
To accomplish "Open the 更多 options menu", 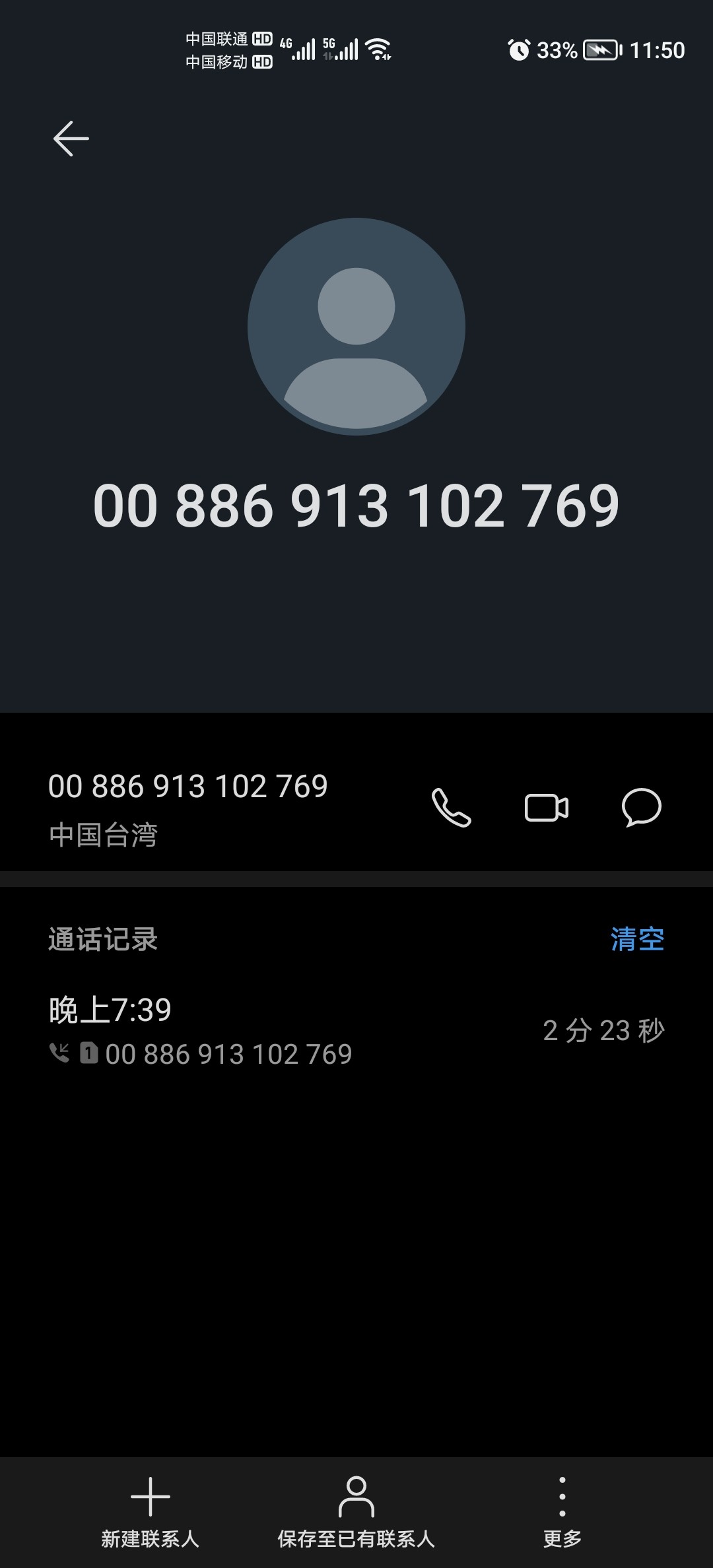I will coord(562,1513).
